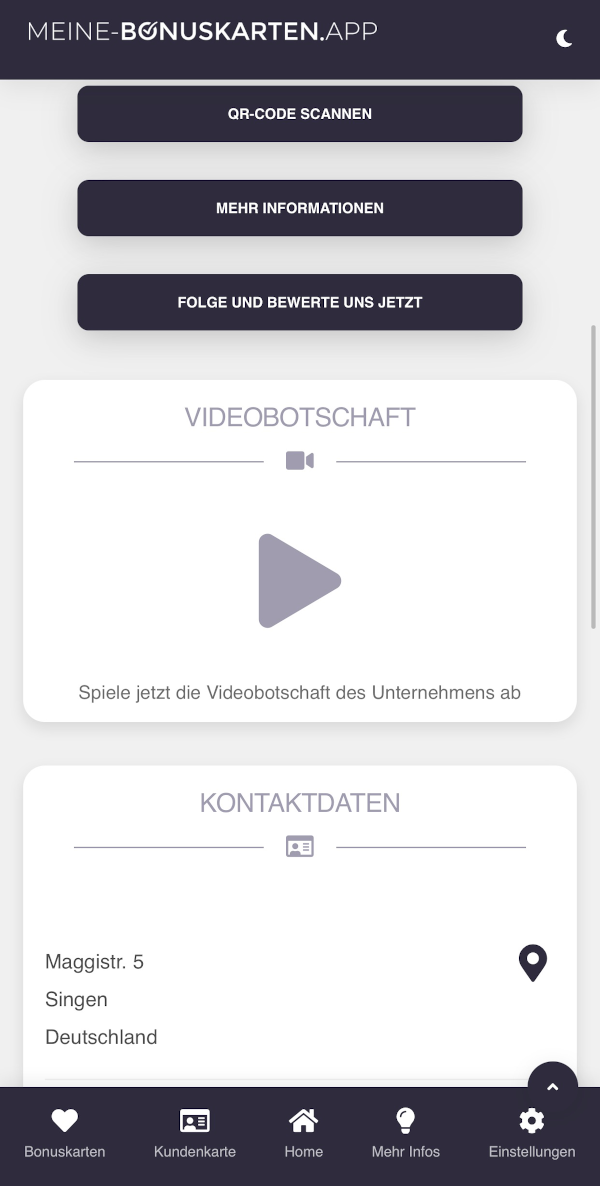This screenshot has width=600, height=1186.
Task: Jump back to top with the arrow button
Action: coord(552,1086)
